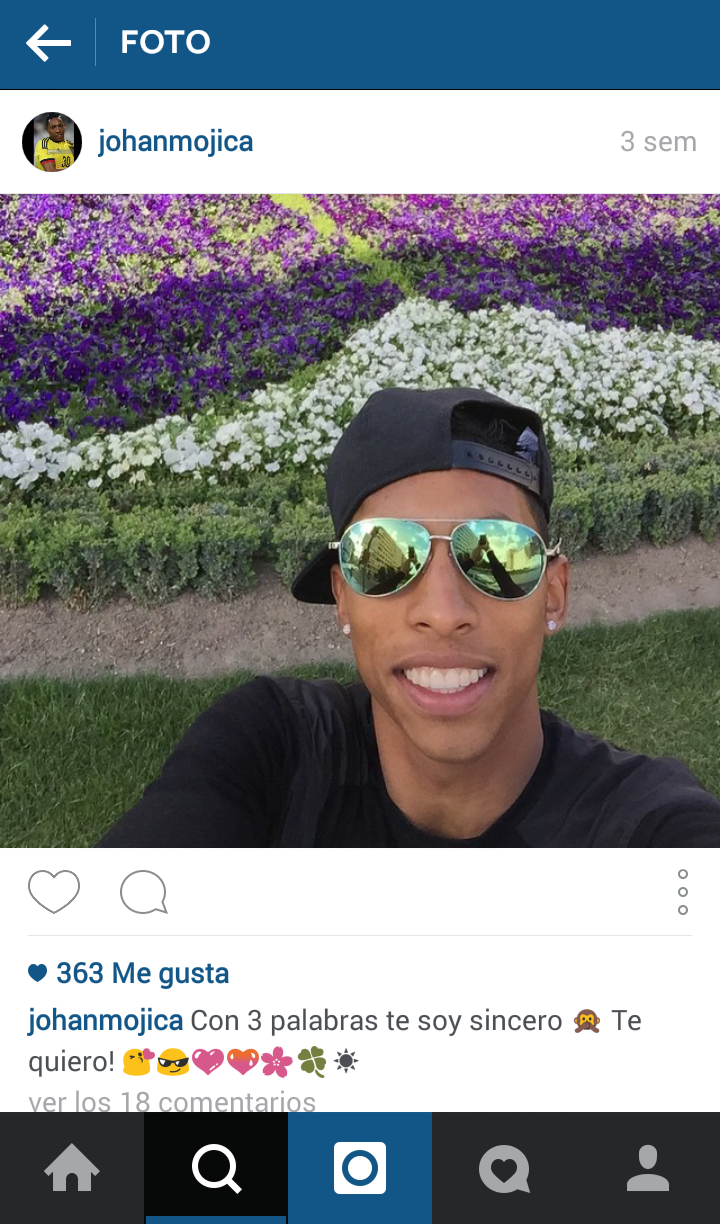
Task: Open the photo posted by johanmojica
Action: point(360,520)
